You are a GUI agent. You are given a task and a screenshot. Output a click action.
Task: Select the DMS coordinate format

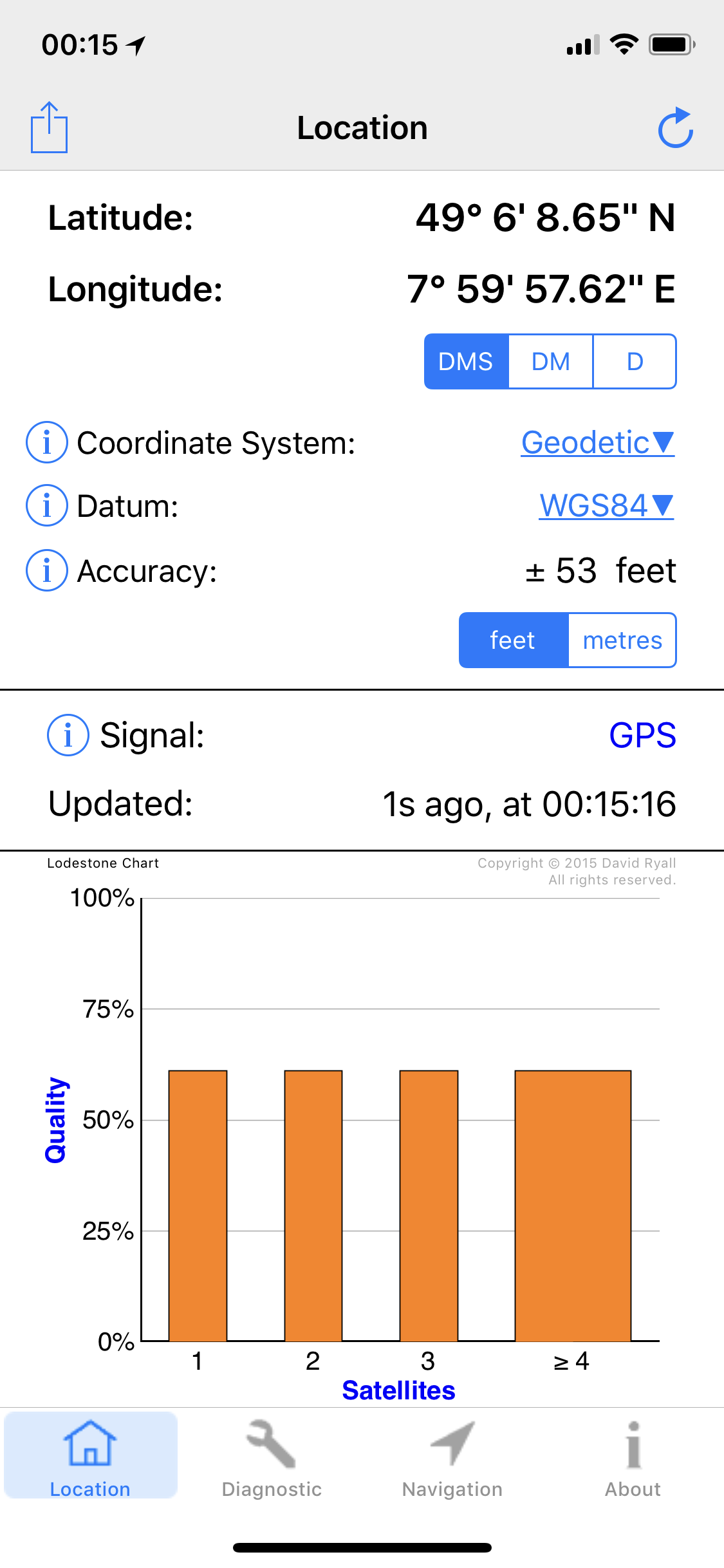pyautogui.click(x=466, y=362)
